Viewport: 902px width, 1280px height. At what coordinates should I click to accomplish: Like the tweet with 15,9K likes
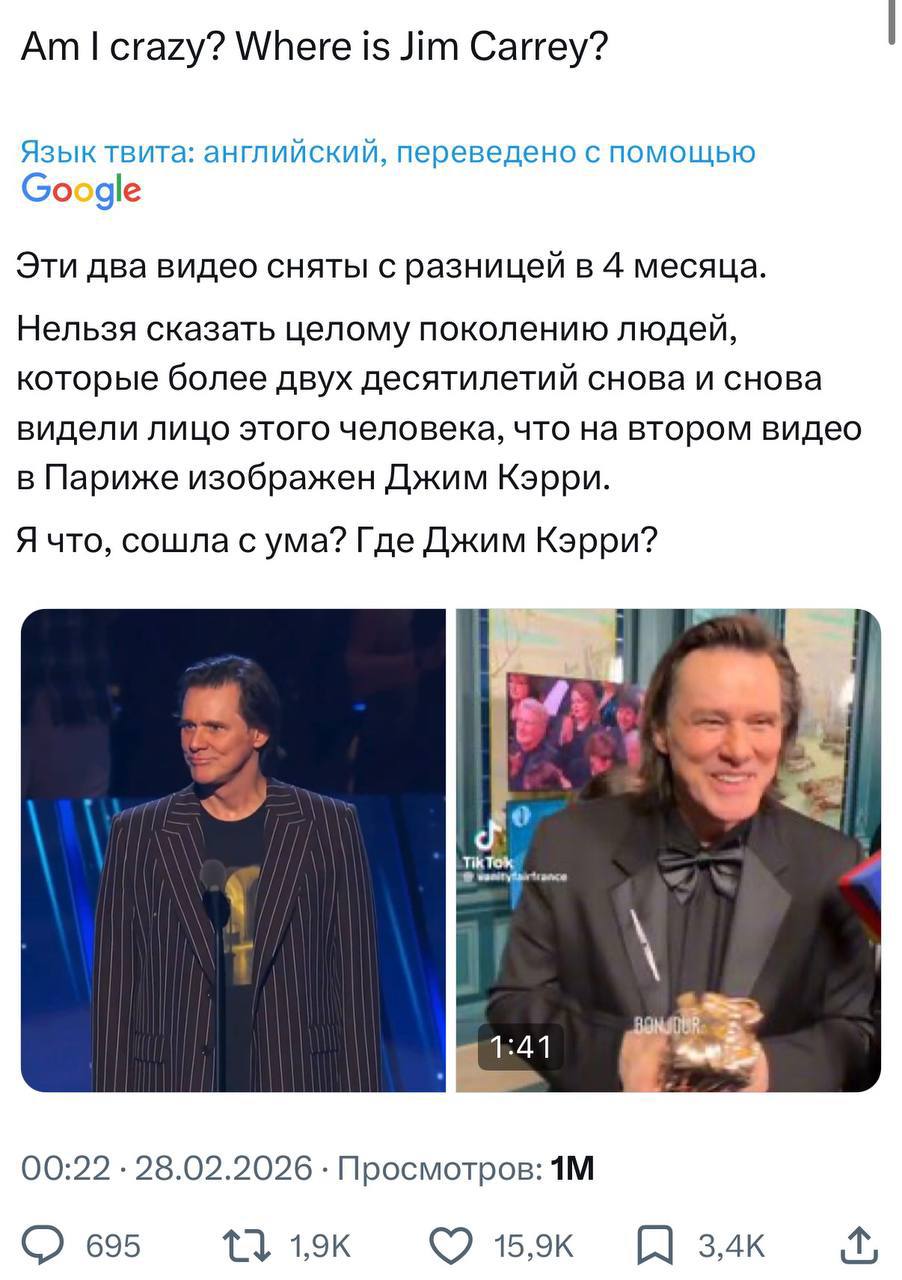[x=451, y=1245]
